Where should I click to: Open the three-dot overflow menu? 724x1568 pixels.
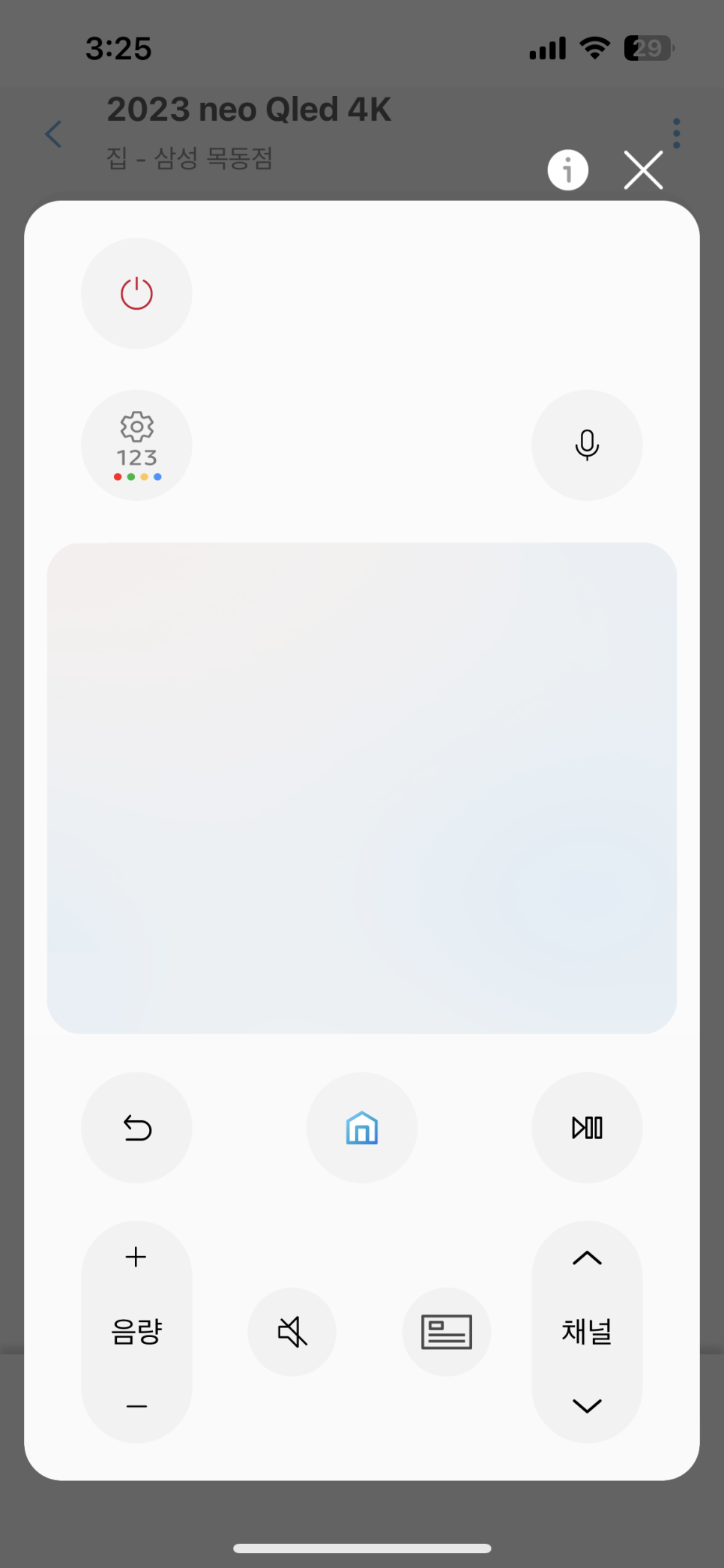tap(677, 133)
